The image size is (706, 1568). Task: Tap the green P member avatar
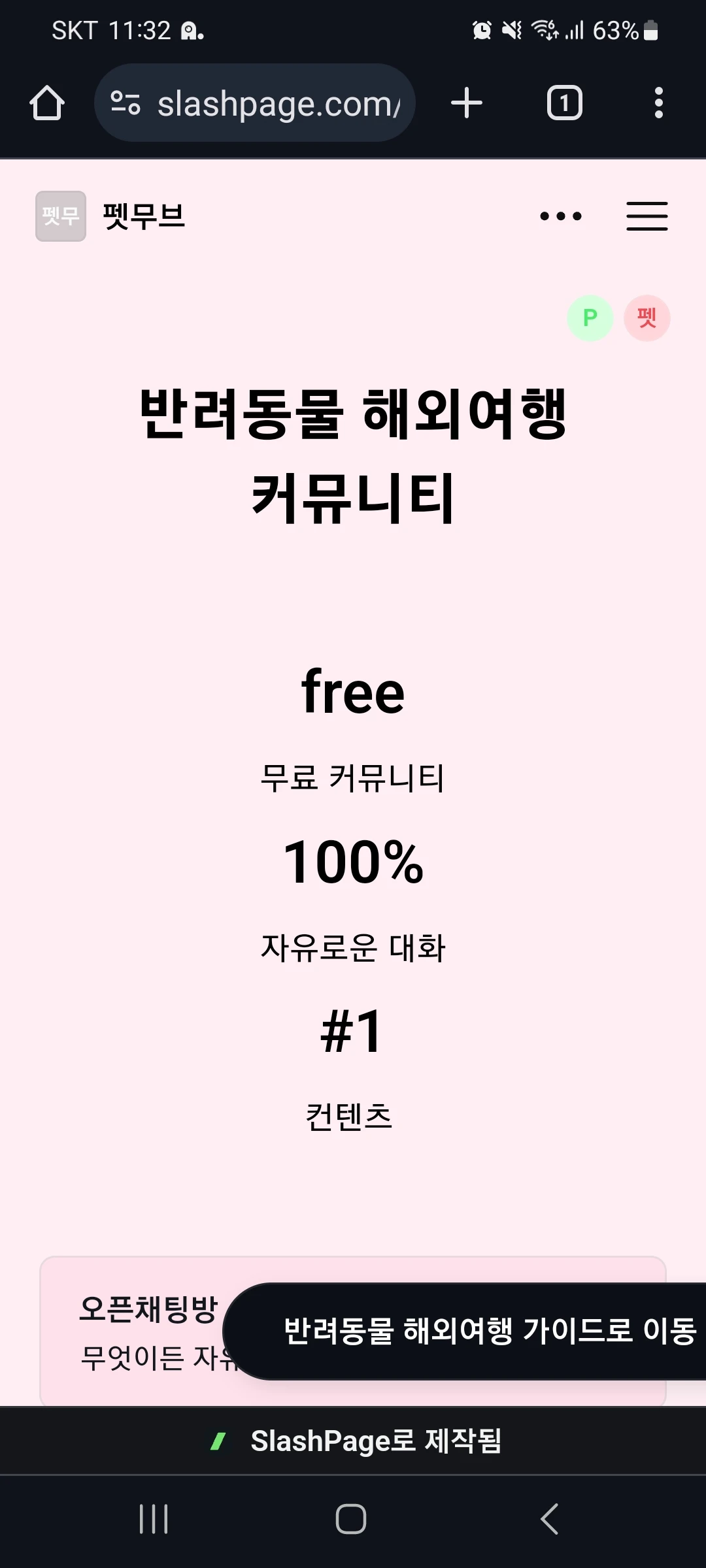[x=590, y=318]
